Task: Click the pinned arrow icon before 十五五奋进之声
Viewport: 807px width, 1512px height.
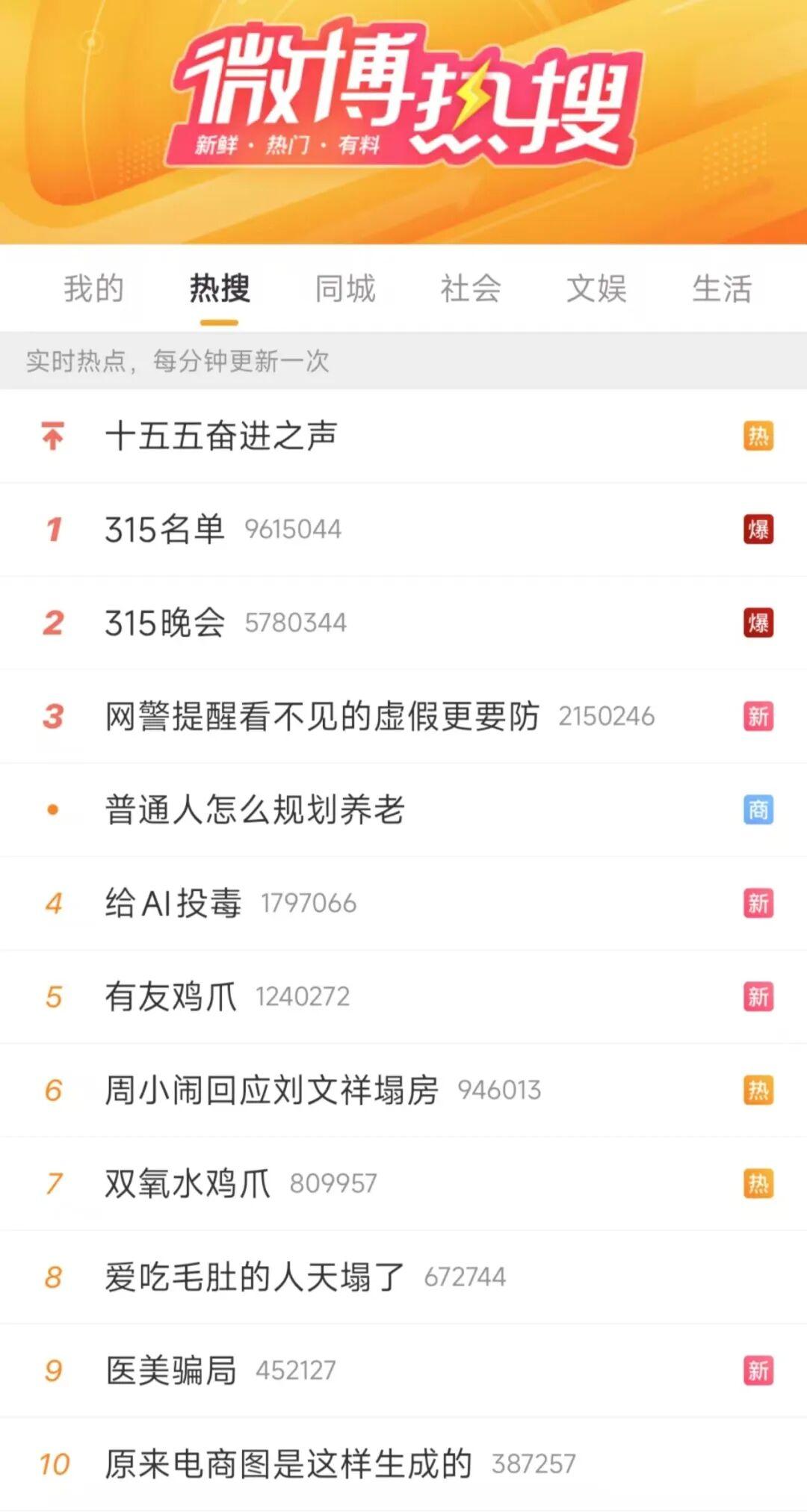Action: tap(52, 436)
